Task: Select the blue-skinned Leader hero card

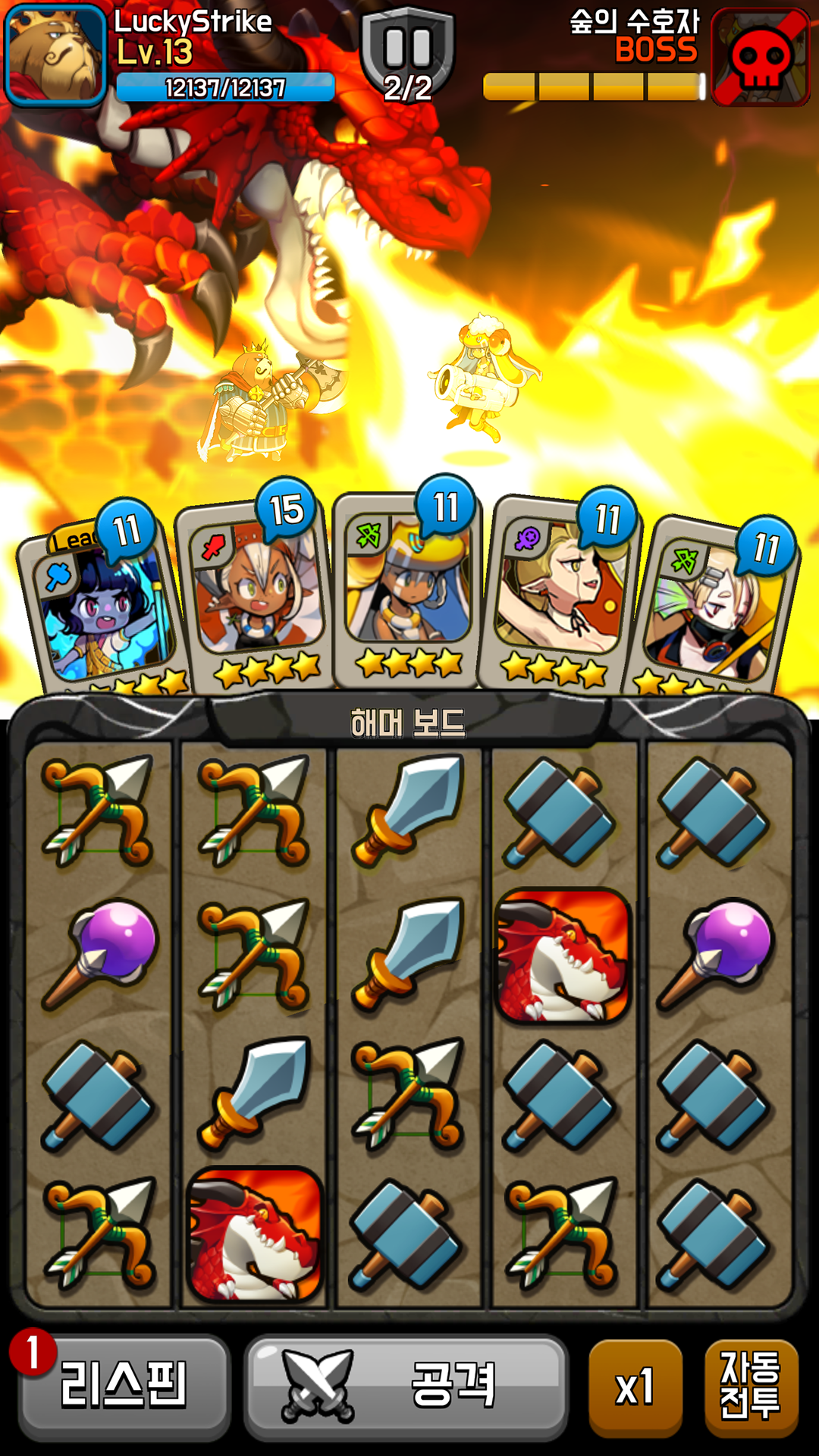Action: [x=102, y=607]
